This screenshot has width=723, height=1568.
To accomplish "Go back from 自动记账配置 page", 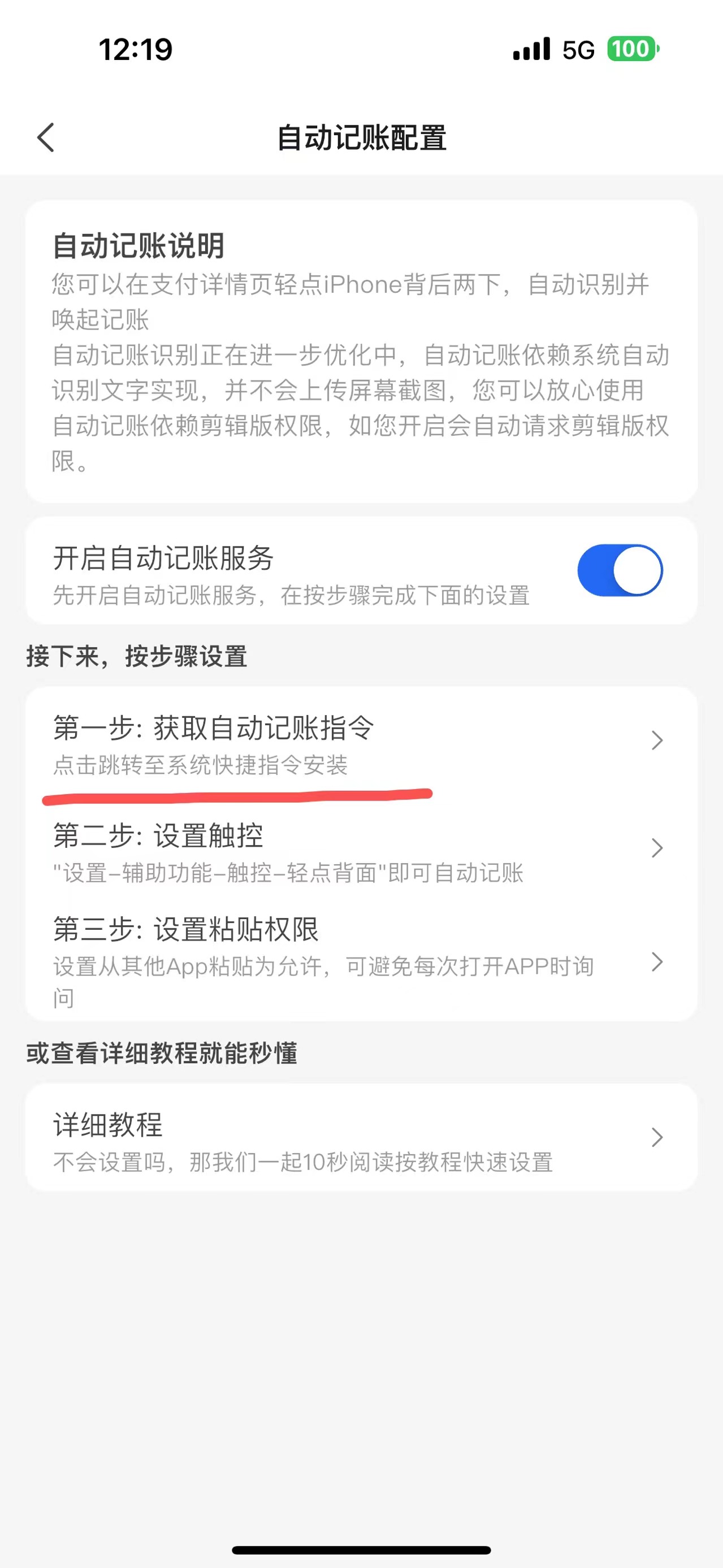I will coord(46,137).
